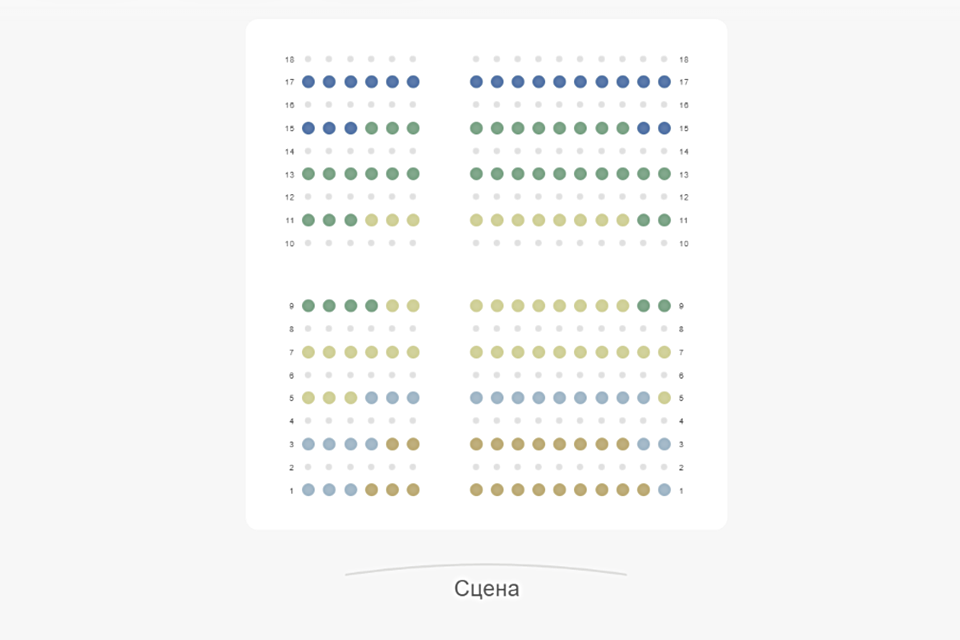The height and width of the screenshot is (640, 960).
Task: Choose the leftmost yellow seat in row 7
Action: (308, 352)
